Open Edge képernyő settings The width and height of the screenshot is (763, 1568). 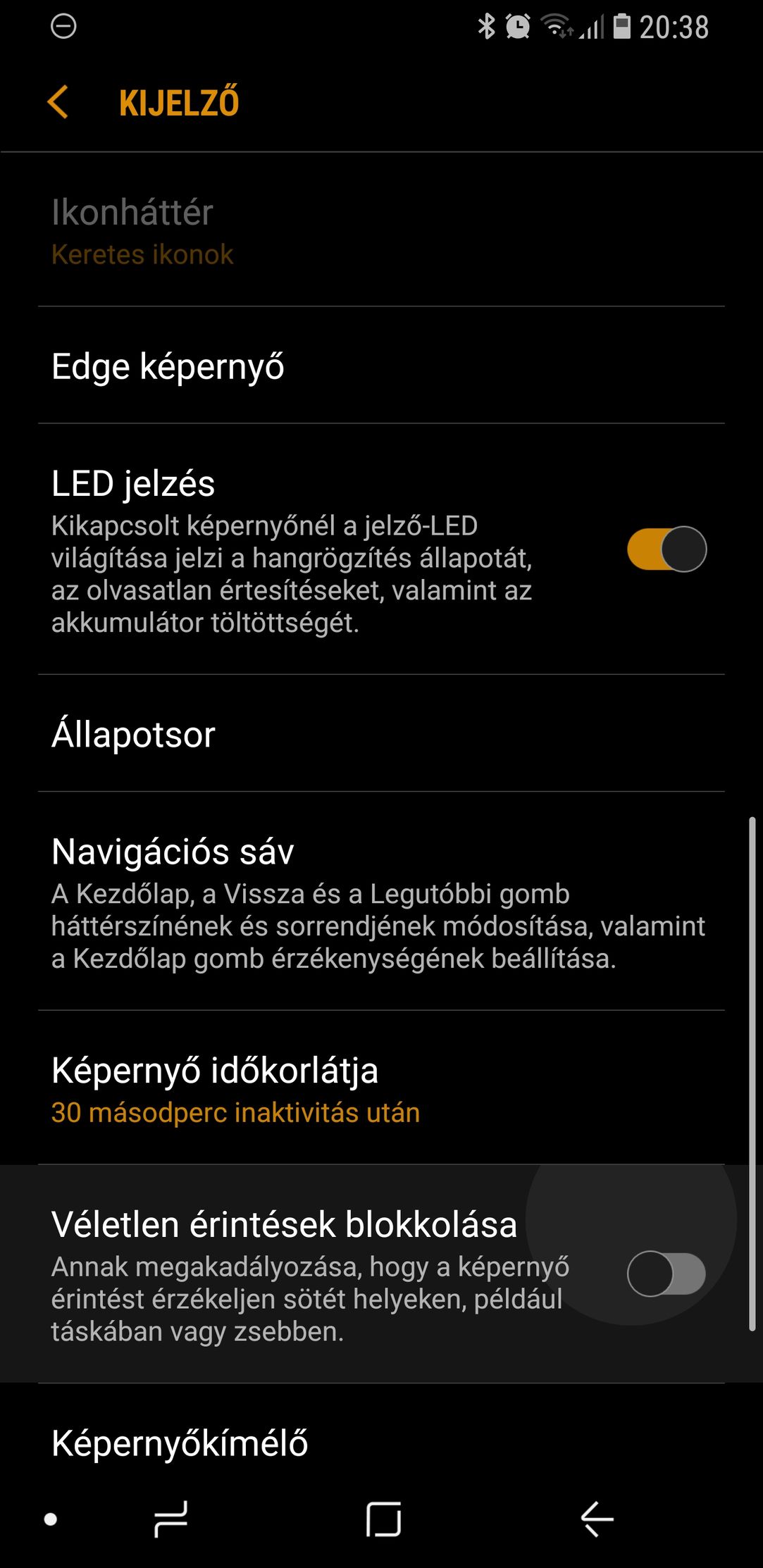[x=381, y=366]
